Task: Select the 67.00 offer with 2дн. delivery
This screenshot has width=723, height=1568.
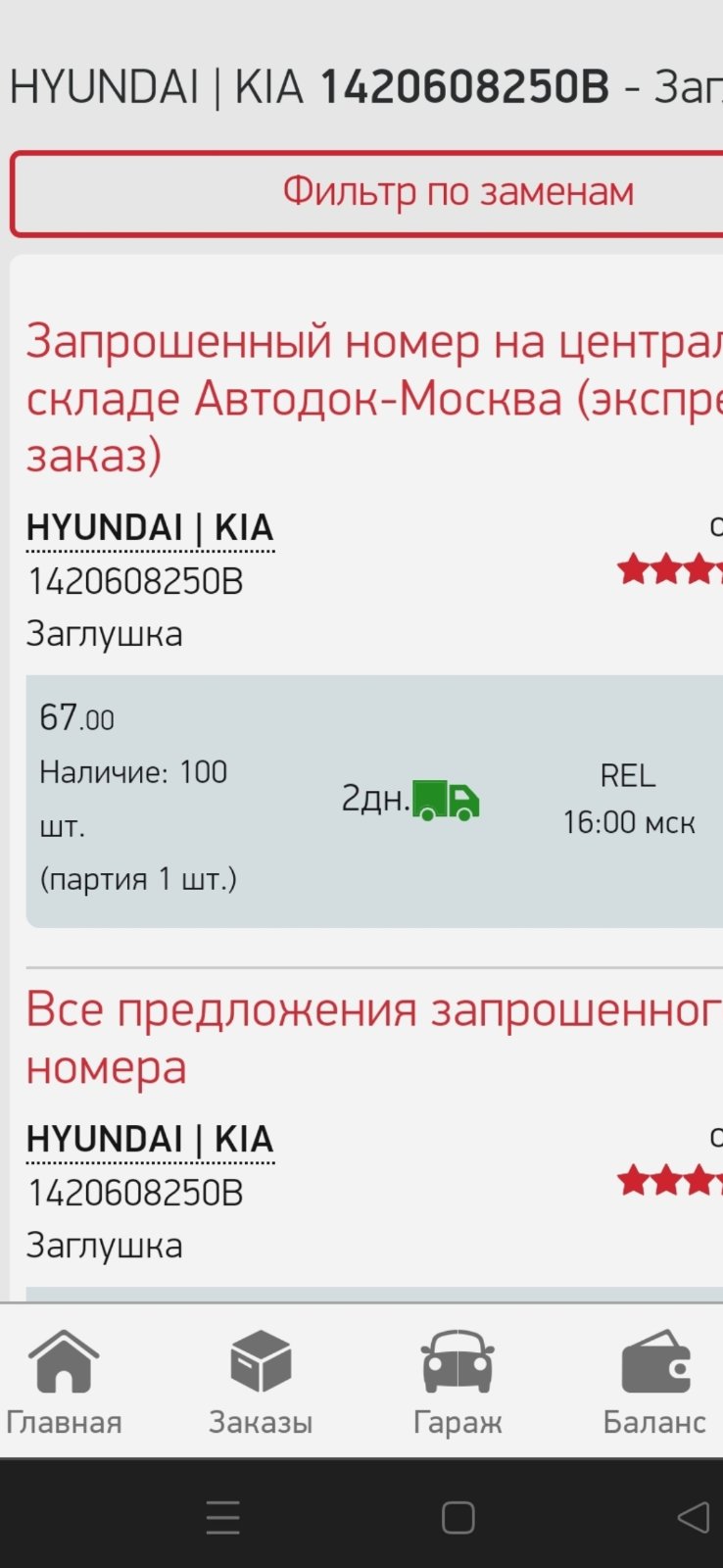Action: tap(374, 801)
